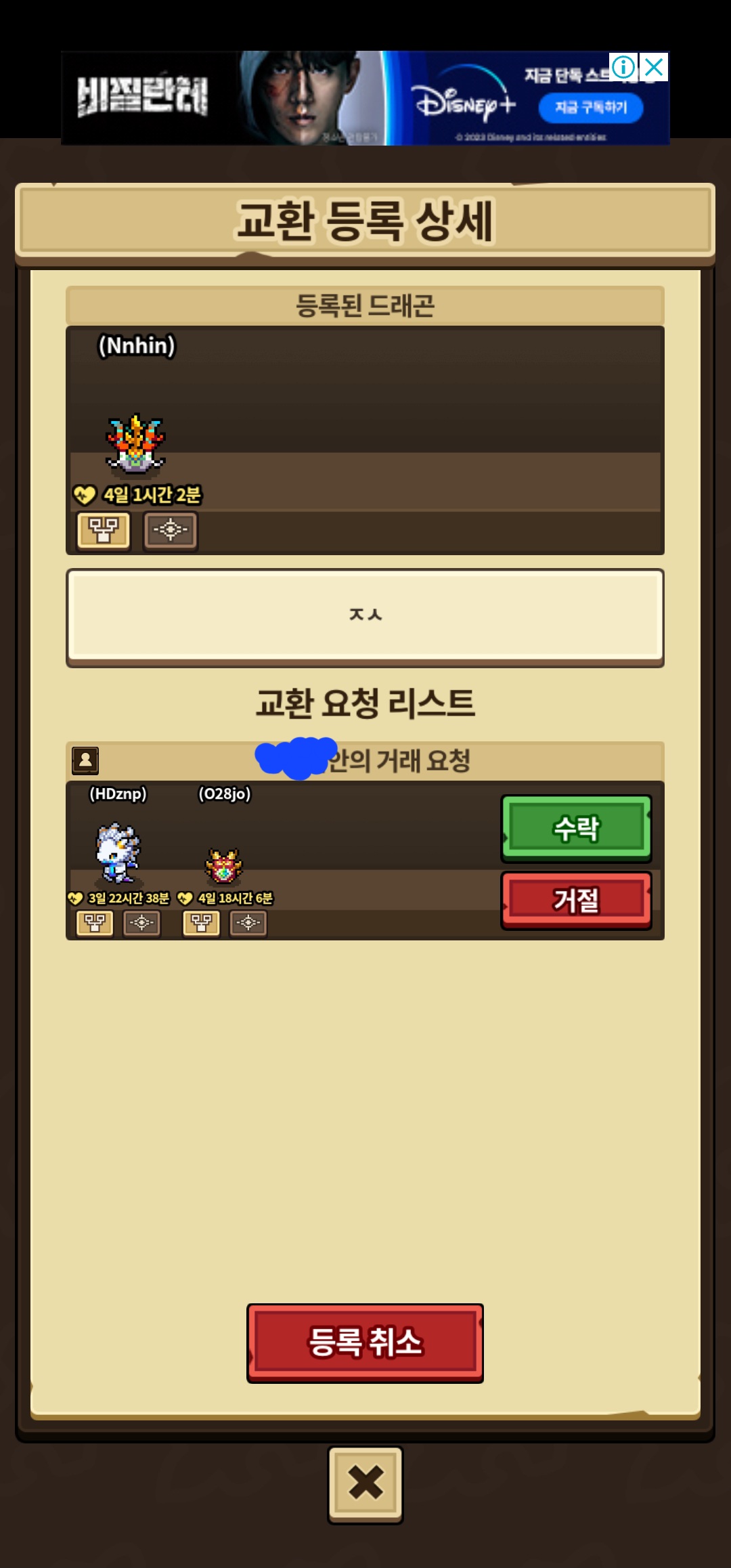View the requester's profile icon

coord(85,760)
